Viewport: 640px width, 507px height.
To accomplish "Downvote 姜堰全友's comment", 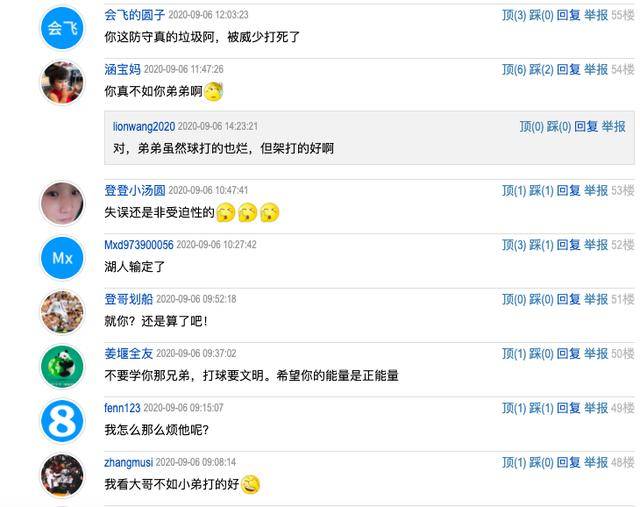I will point(541,353).
